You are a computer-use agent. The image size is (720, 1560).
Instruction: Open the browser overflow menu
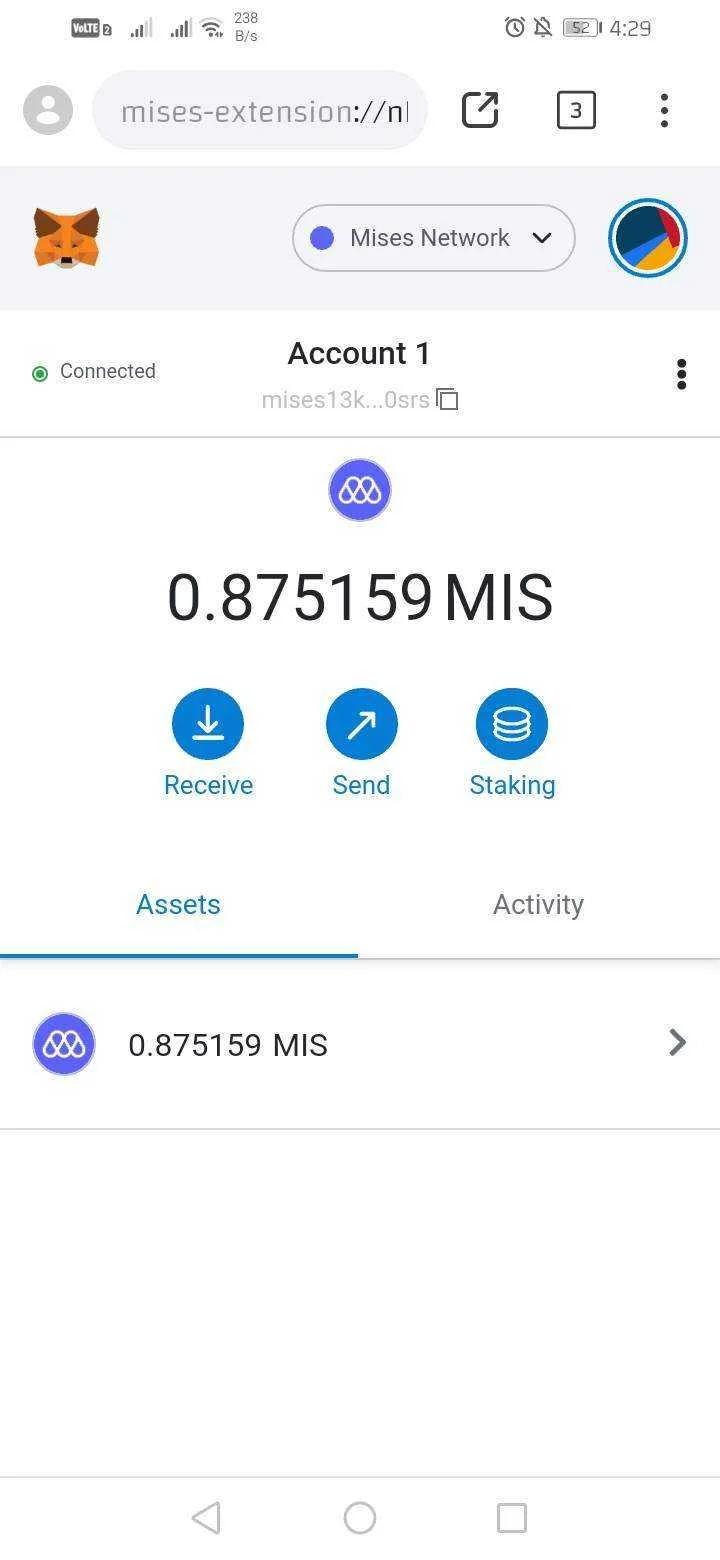pos(664,110)
